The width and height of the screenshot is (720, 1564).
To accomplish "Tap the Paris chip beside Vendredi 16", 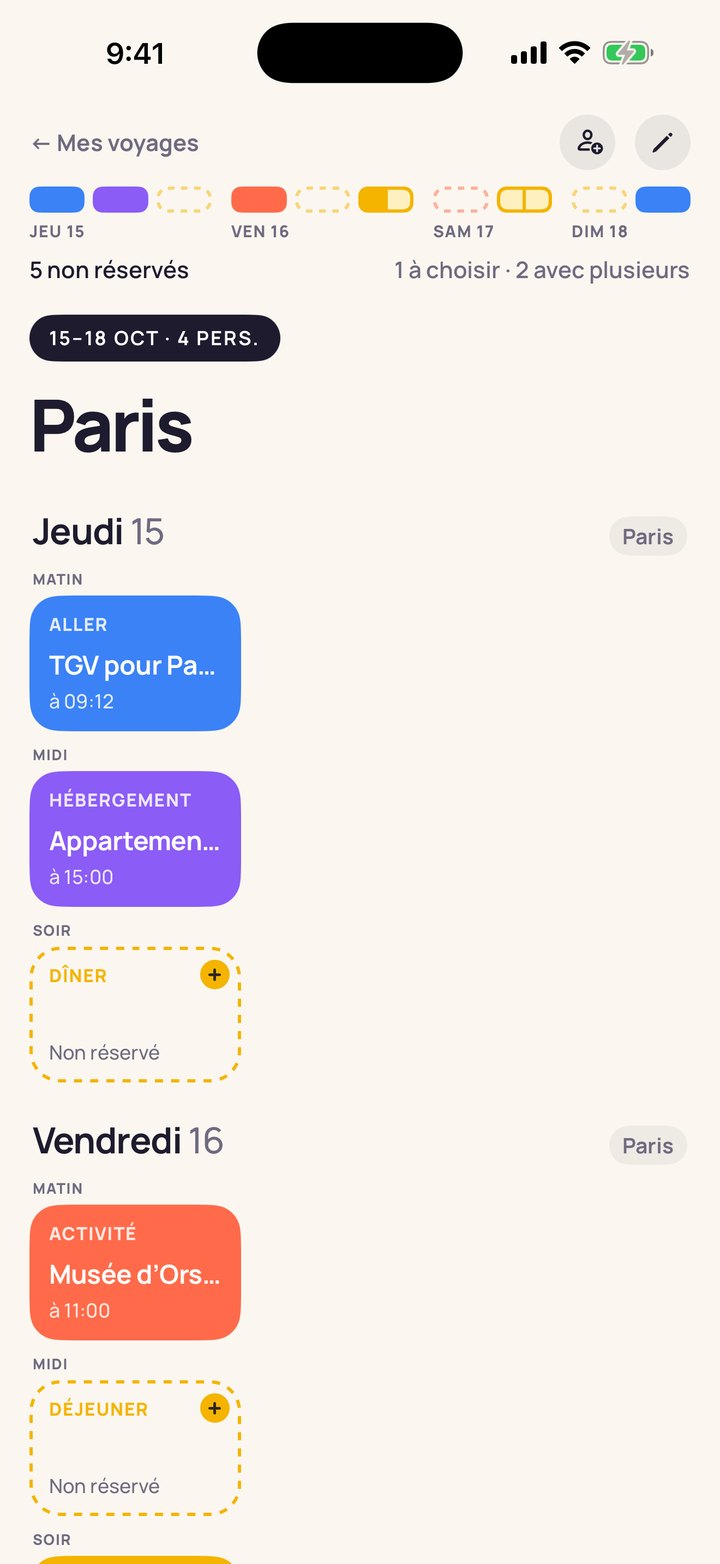I will tap(648, 1146).
